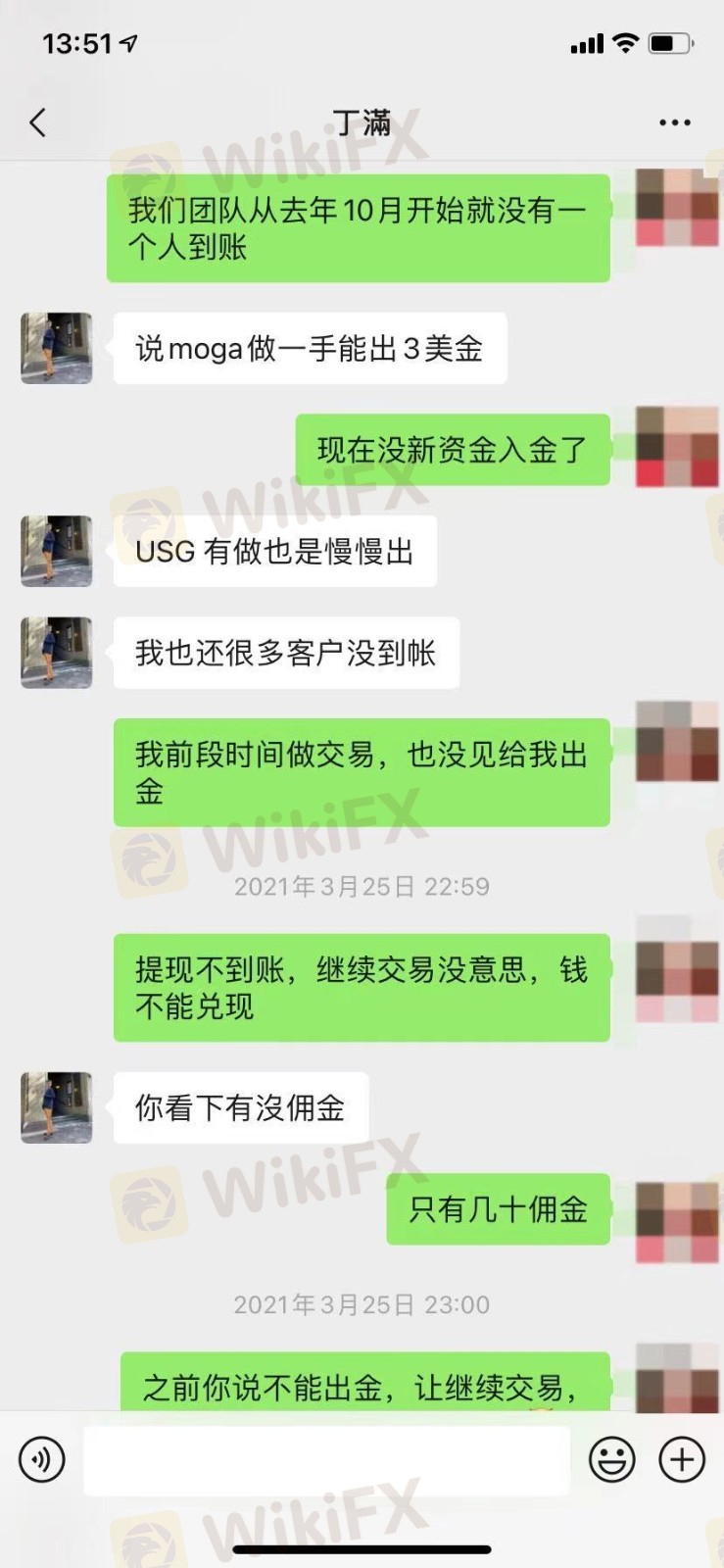Open the three-dot chat options menu
Image resolution: width=724 pixels, height=1568 pixels.
click(x=675, y=122)
